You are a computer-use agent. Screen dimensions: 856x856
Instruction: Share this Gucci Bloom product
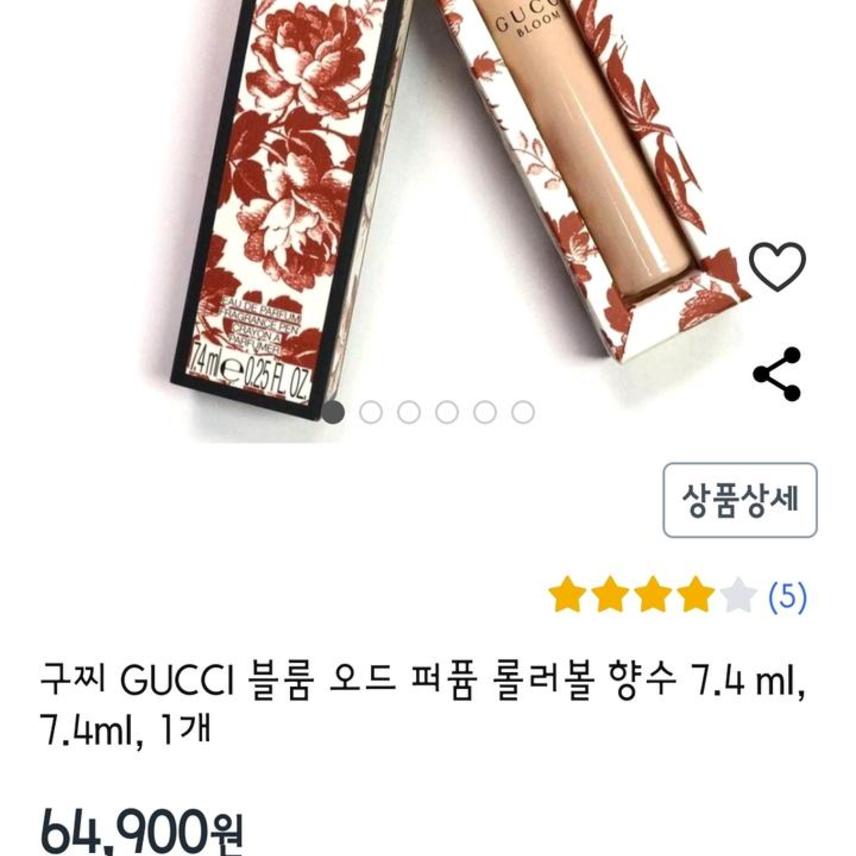pyautogui.click(x=777, y=374)
